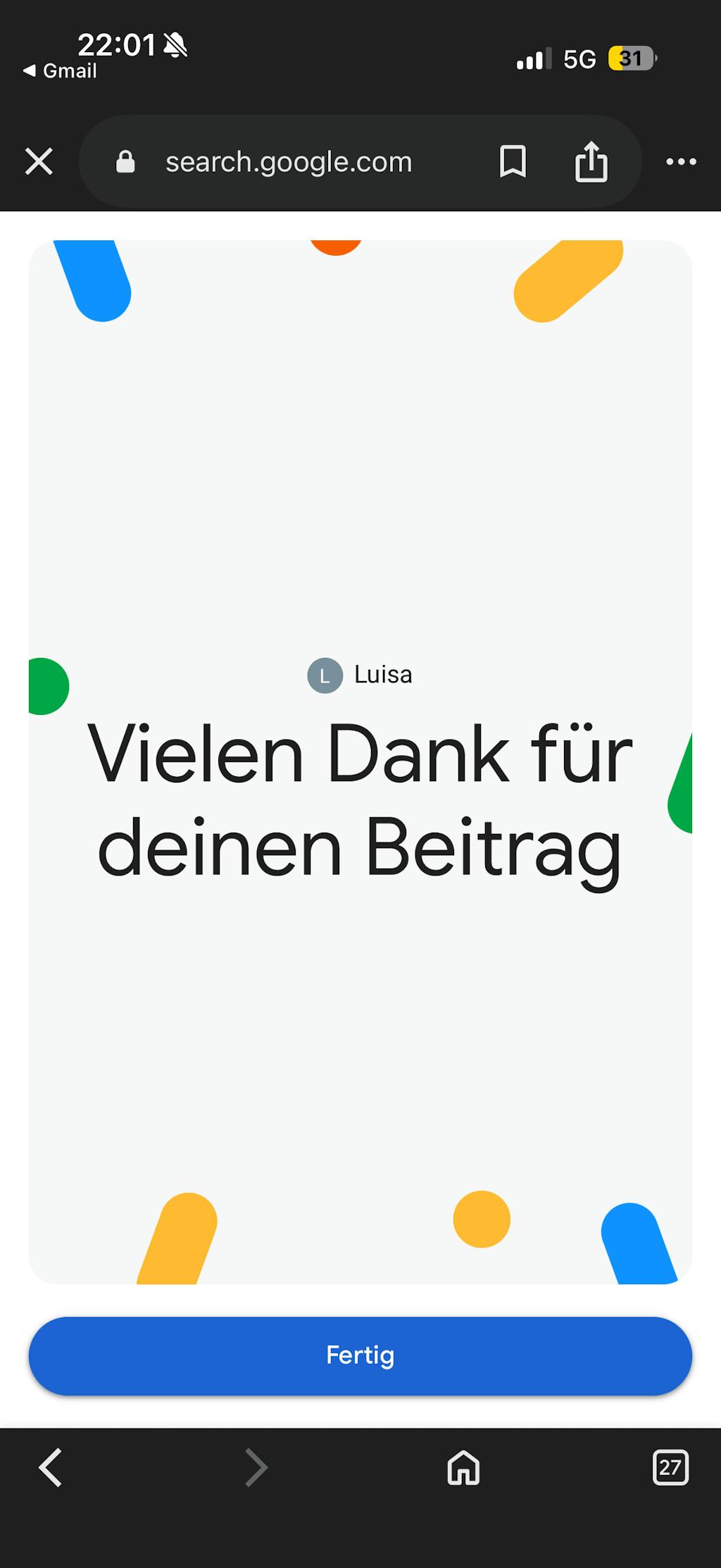Go back to the previous page
The height and width of the screenshot is (1568, 721).
[50, 1468]
